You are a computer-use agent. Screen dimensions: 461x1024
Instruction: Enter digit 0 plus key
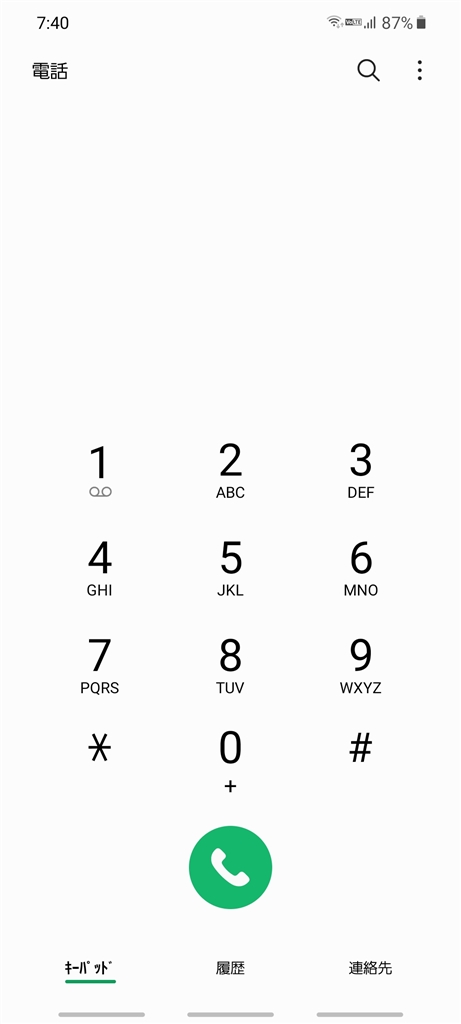pos(230,762)
